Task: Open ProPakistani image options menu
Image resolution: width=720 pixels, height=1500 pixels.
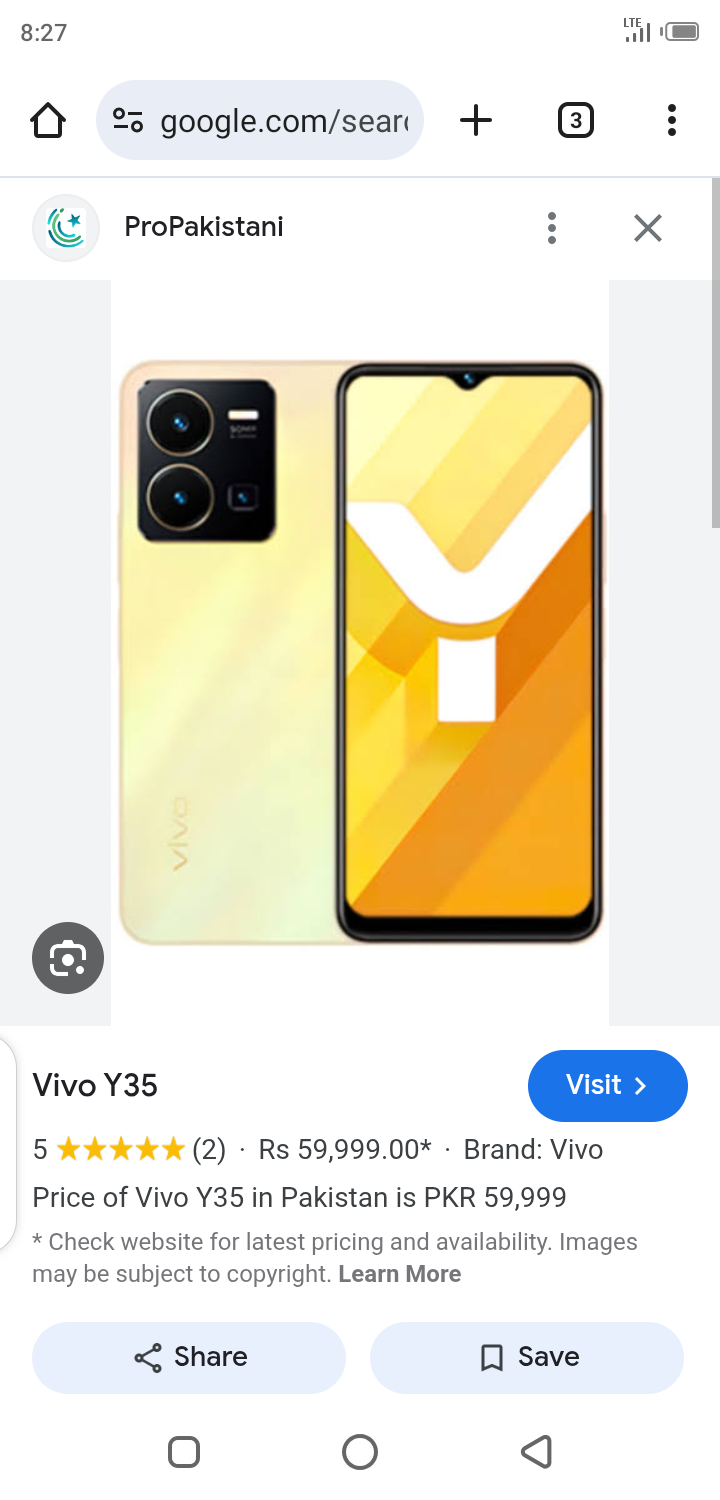Action: [551, 228]
